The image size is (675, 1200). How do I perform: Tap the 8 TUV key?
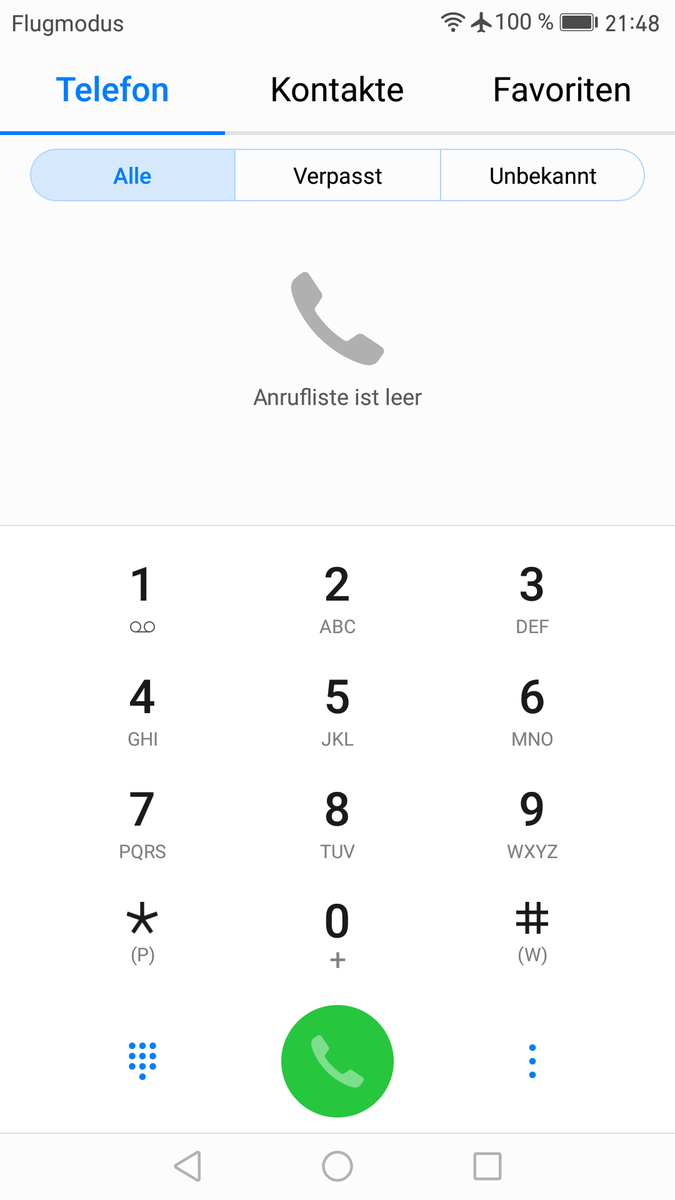click(x=337, y=823)
